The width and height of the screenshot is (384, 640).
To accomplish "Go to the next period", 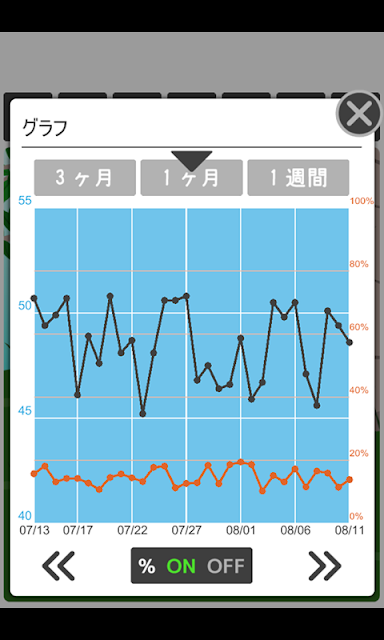I will [325, 566].
